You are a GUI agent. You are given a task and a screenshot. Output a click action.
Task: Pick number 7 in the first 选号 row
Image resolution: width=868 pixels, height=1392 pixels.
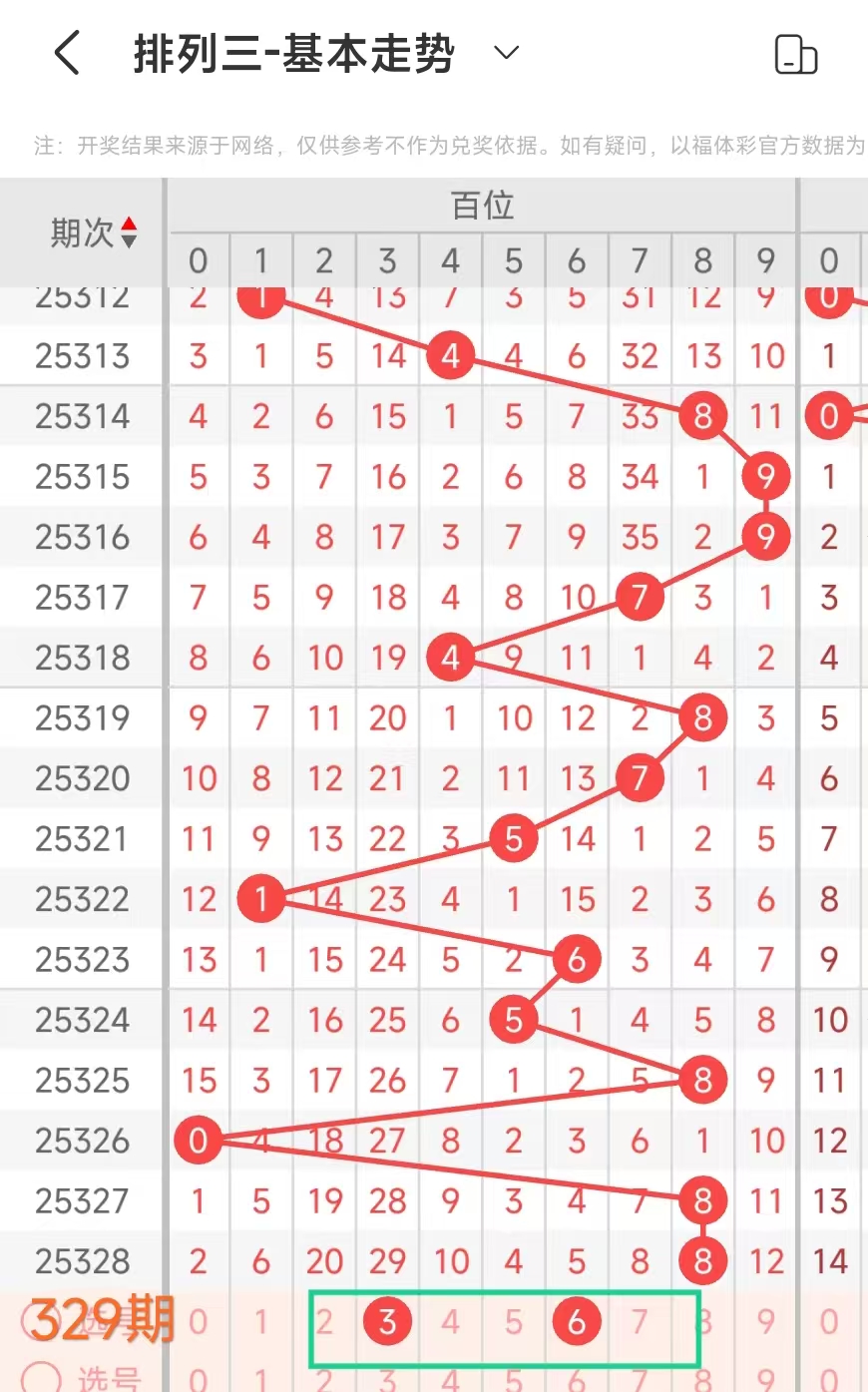[x=640, y=1322]
